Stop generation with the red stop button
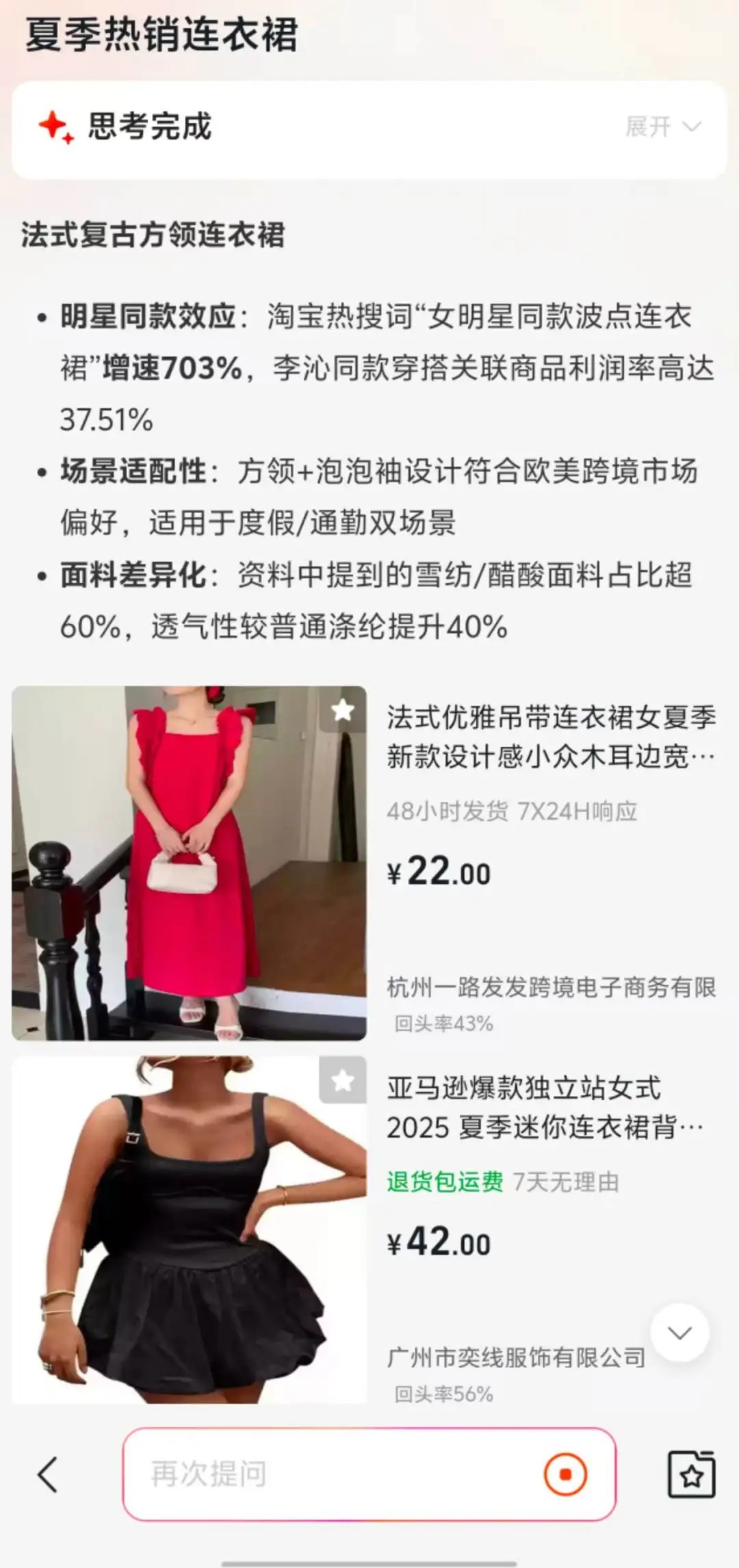Image resolution: width=739 pixels, height=1568 pixels. click(565, 1474)
